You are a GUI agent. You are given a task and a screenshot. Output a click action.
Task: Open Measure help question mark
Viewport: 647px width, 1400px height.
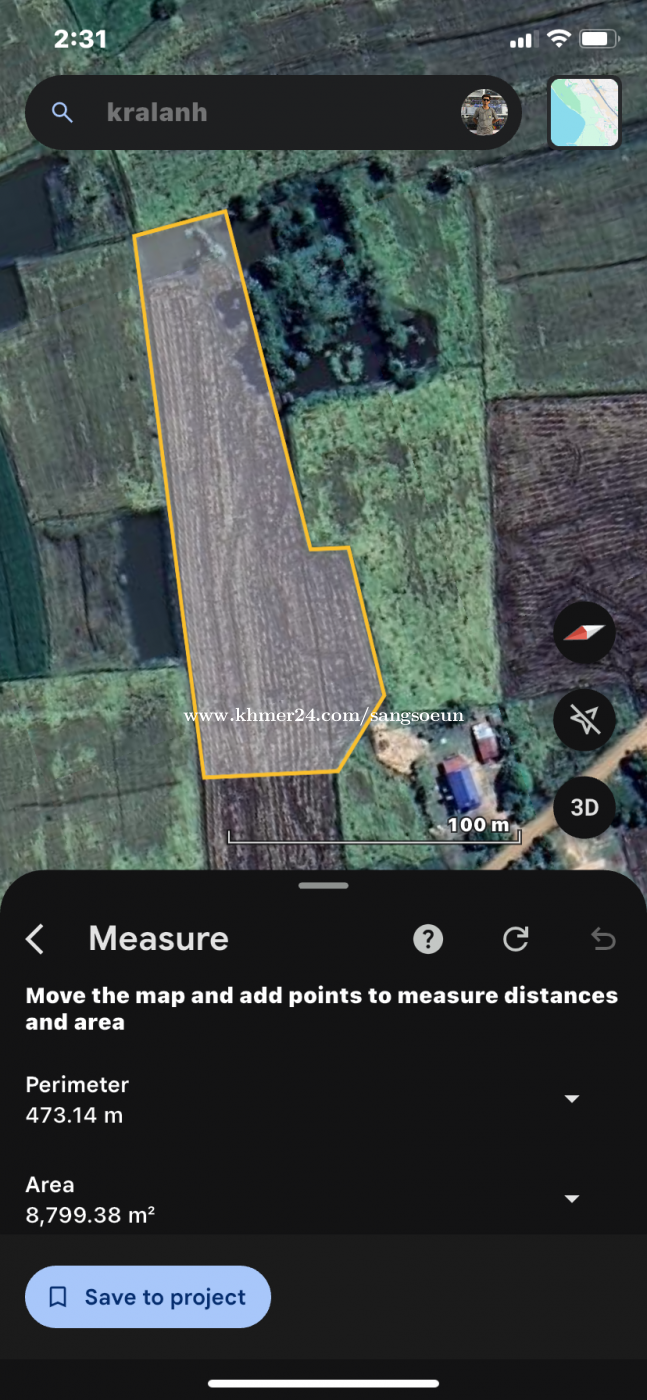pyautogui.click(x=428, y=939)
